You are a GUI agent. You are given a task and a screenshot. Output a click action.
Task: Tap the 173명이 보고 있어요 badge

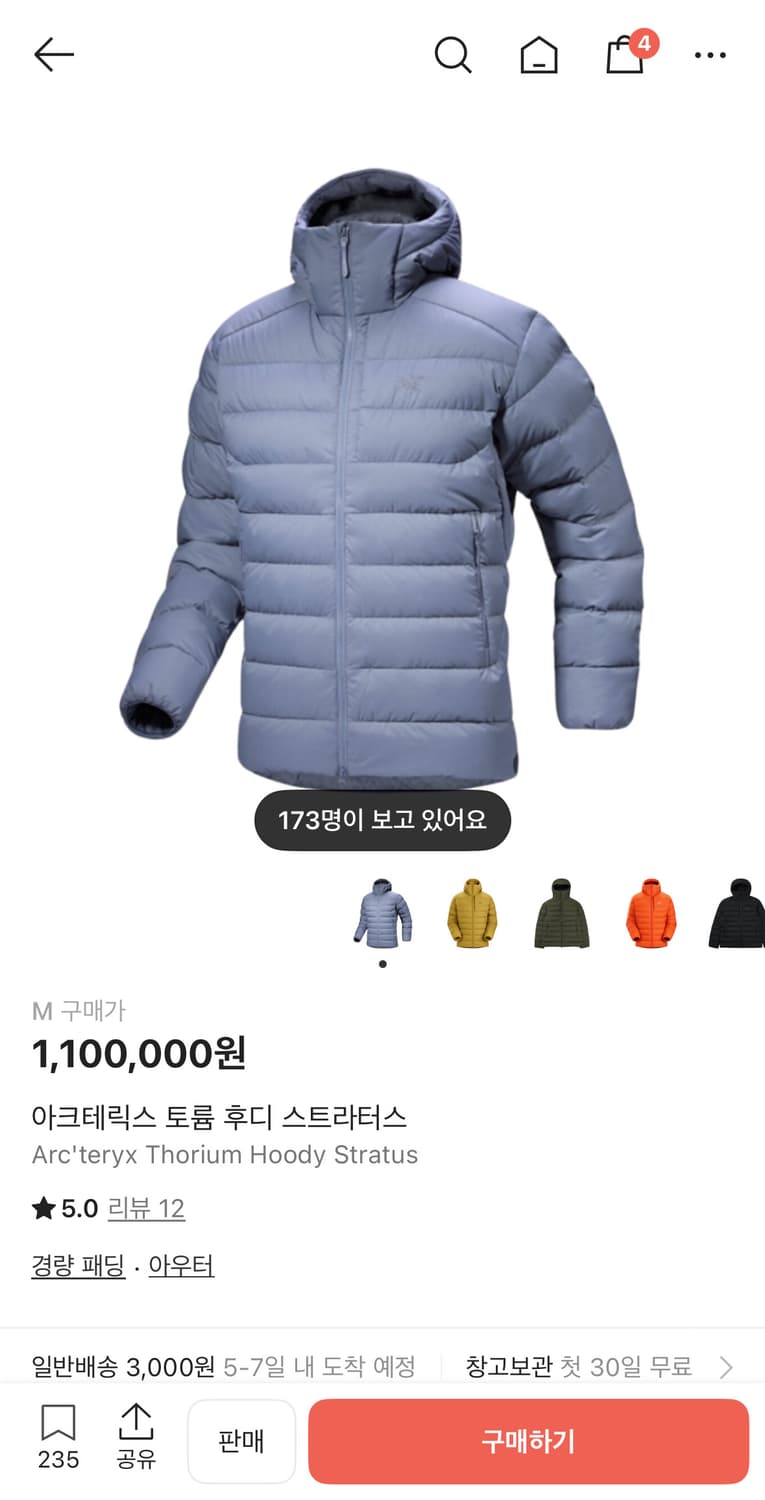click(382, 819)
